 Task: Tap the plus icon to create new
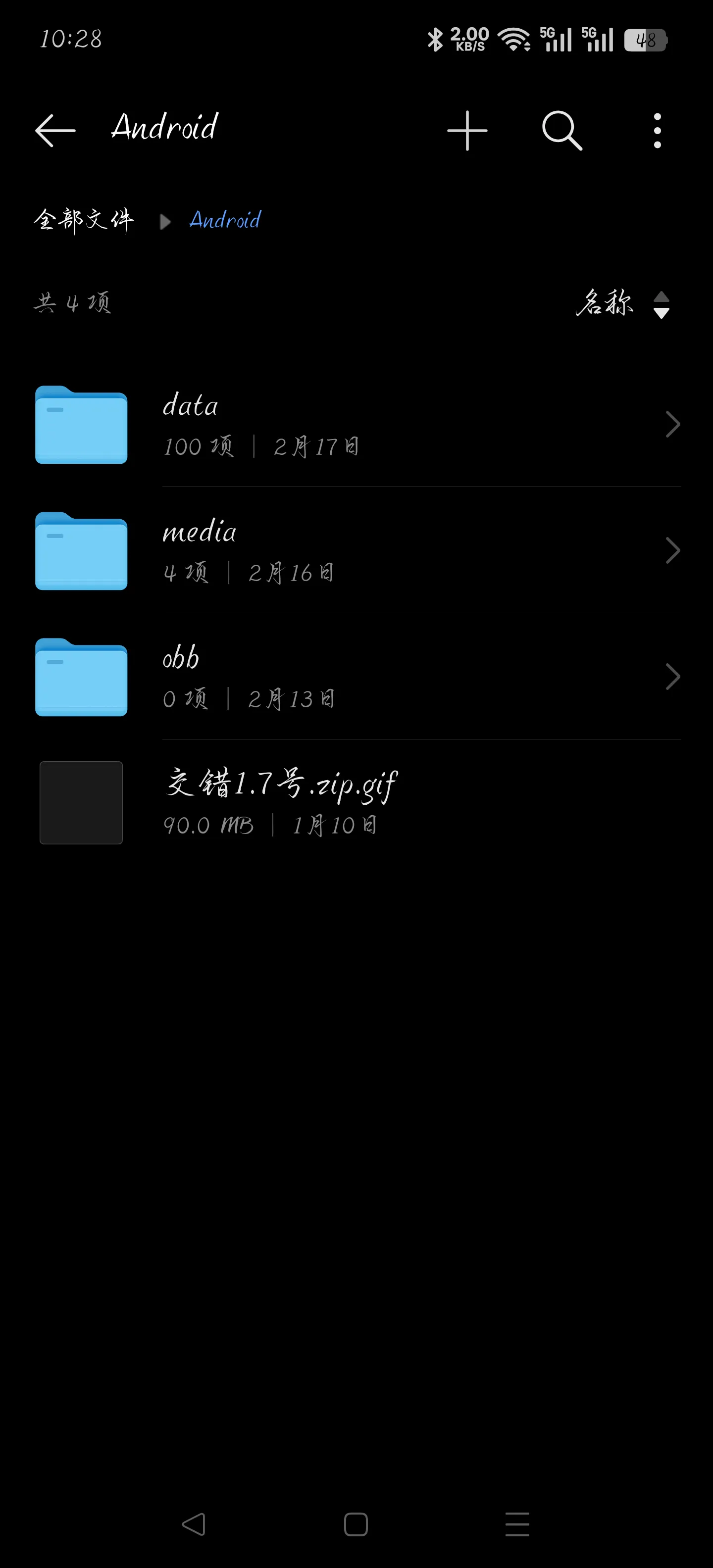pyautogui.click(x=467, y=130)
